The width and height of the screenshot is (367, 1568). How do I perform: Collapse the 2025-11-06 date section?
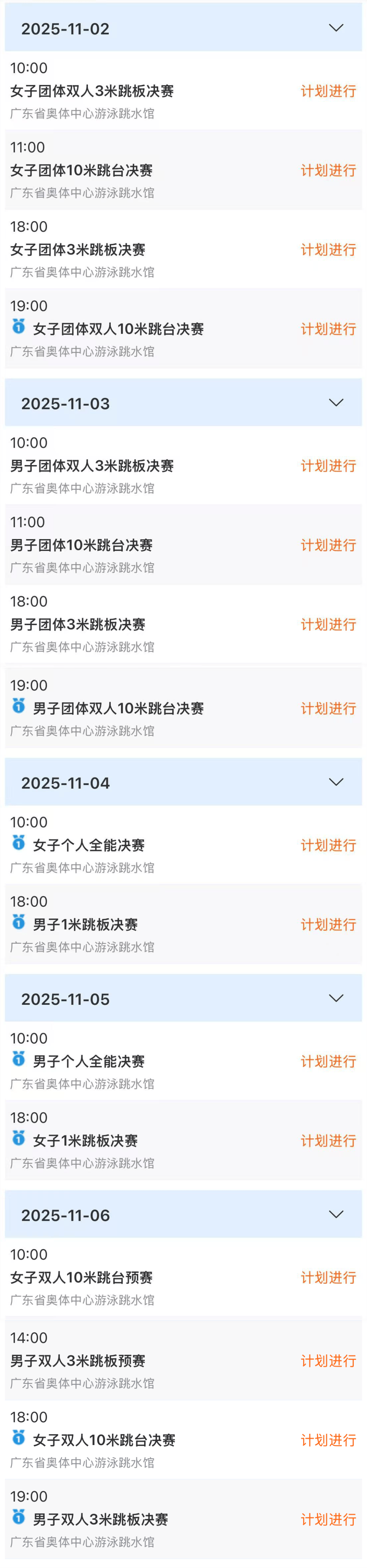[336, 1214]
